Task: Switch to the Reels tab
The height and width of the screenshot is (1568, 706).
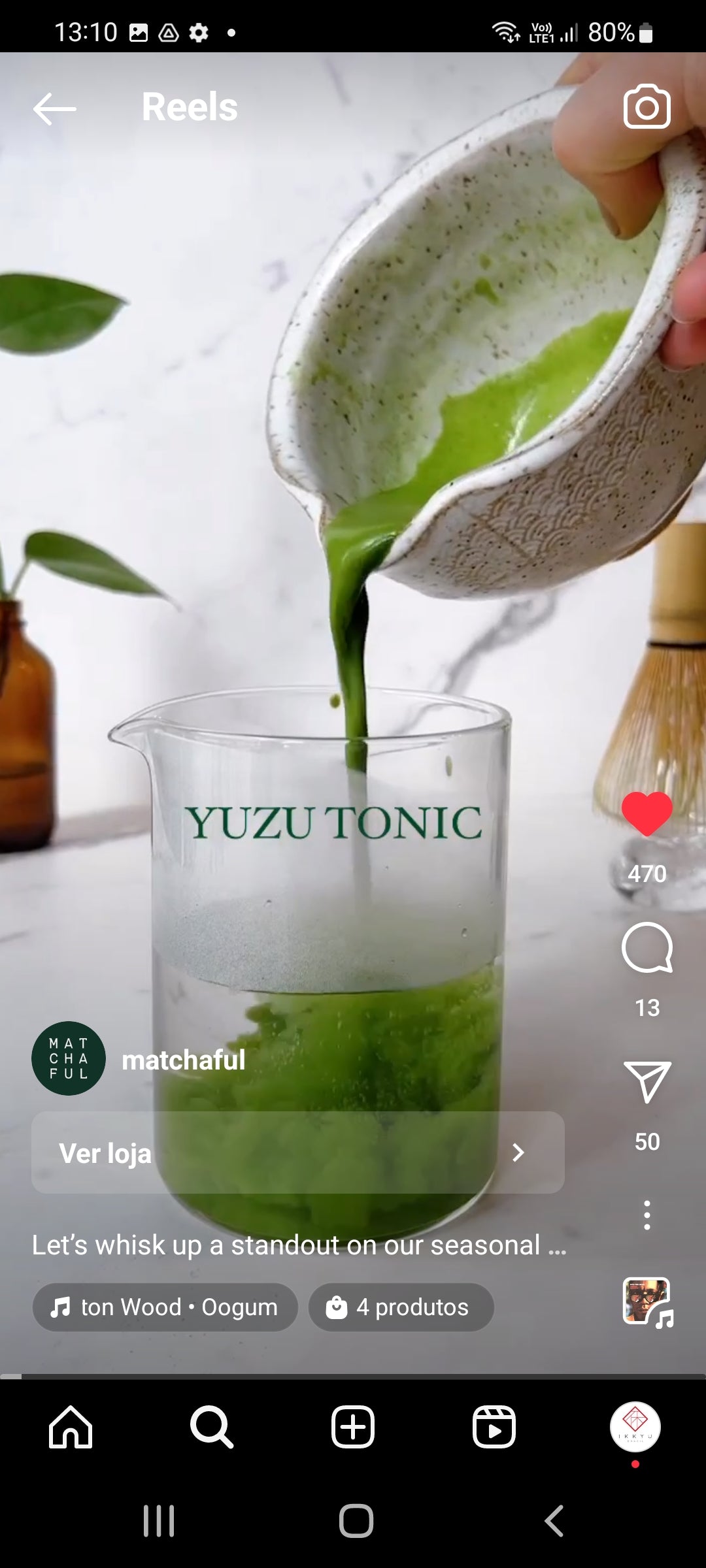Action: click(x=494, y=1427)
